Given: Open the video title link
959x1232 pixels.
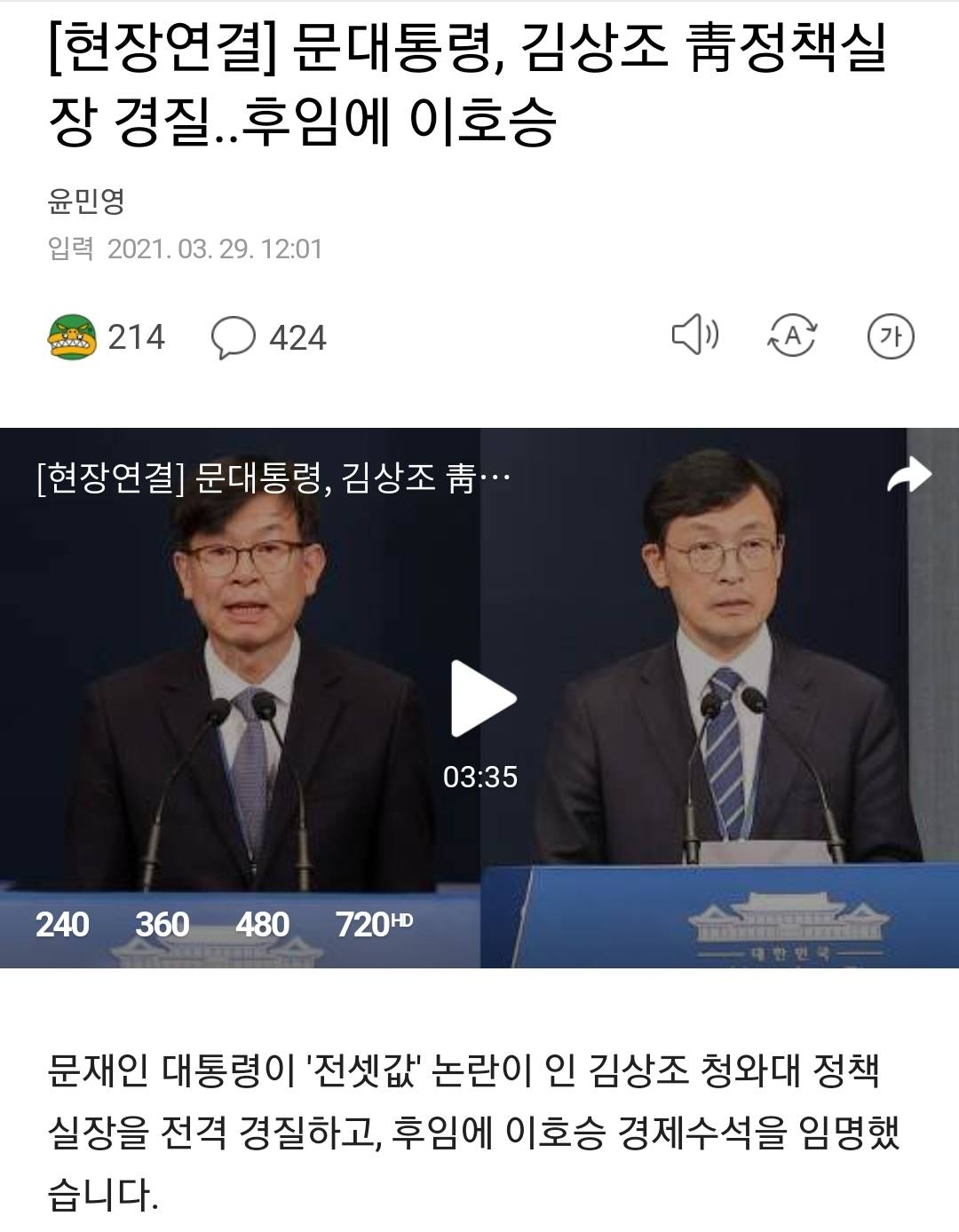Looking at the screenshot, I should click(273, 478).
